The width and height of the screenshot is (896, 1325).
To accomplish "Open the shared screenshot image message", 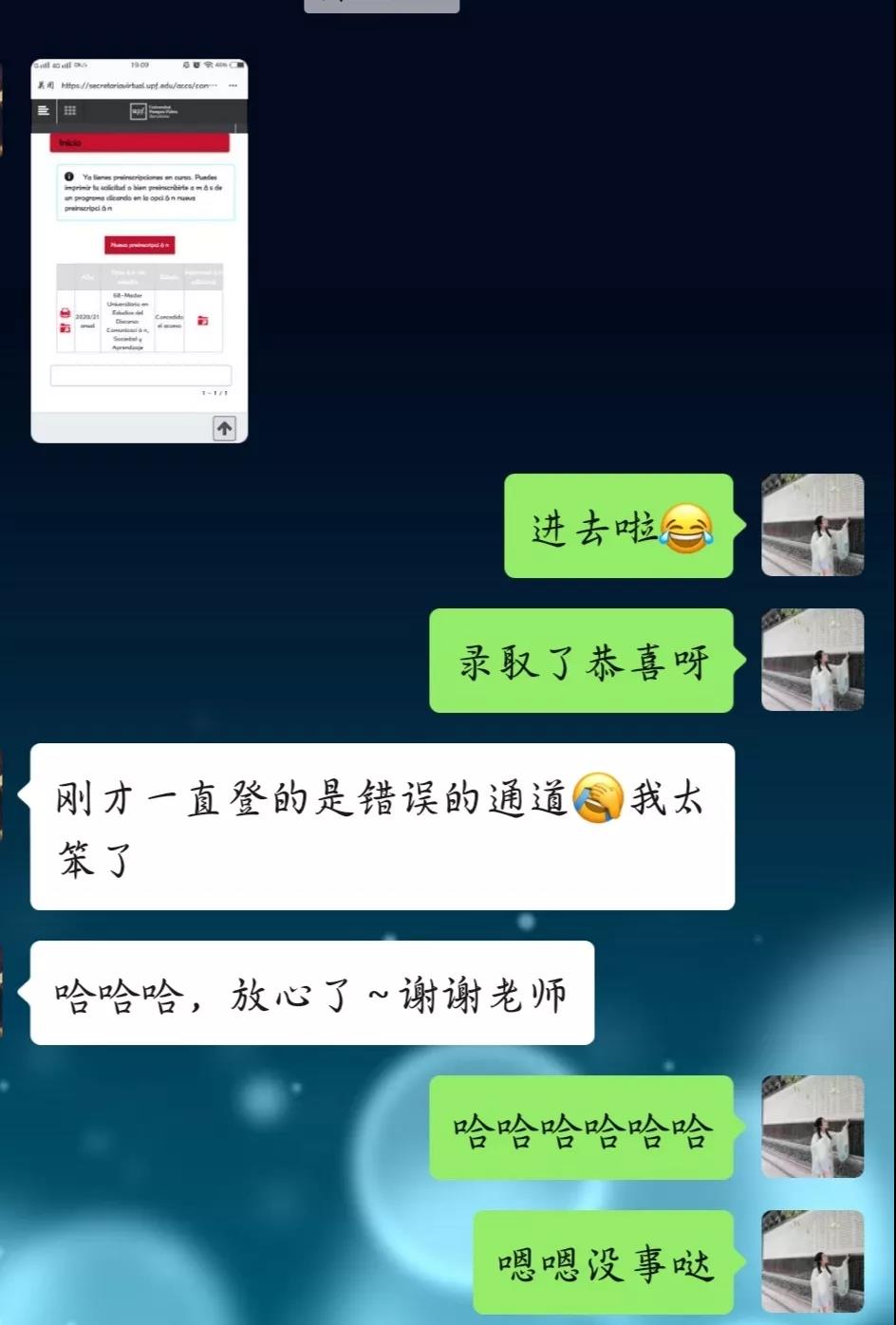I will [140, 251].
